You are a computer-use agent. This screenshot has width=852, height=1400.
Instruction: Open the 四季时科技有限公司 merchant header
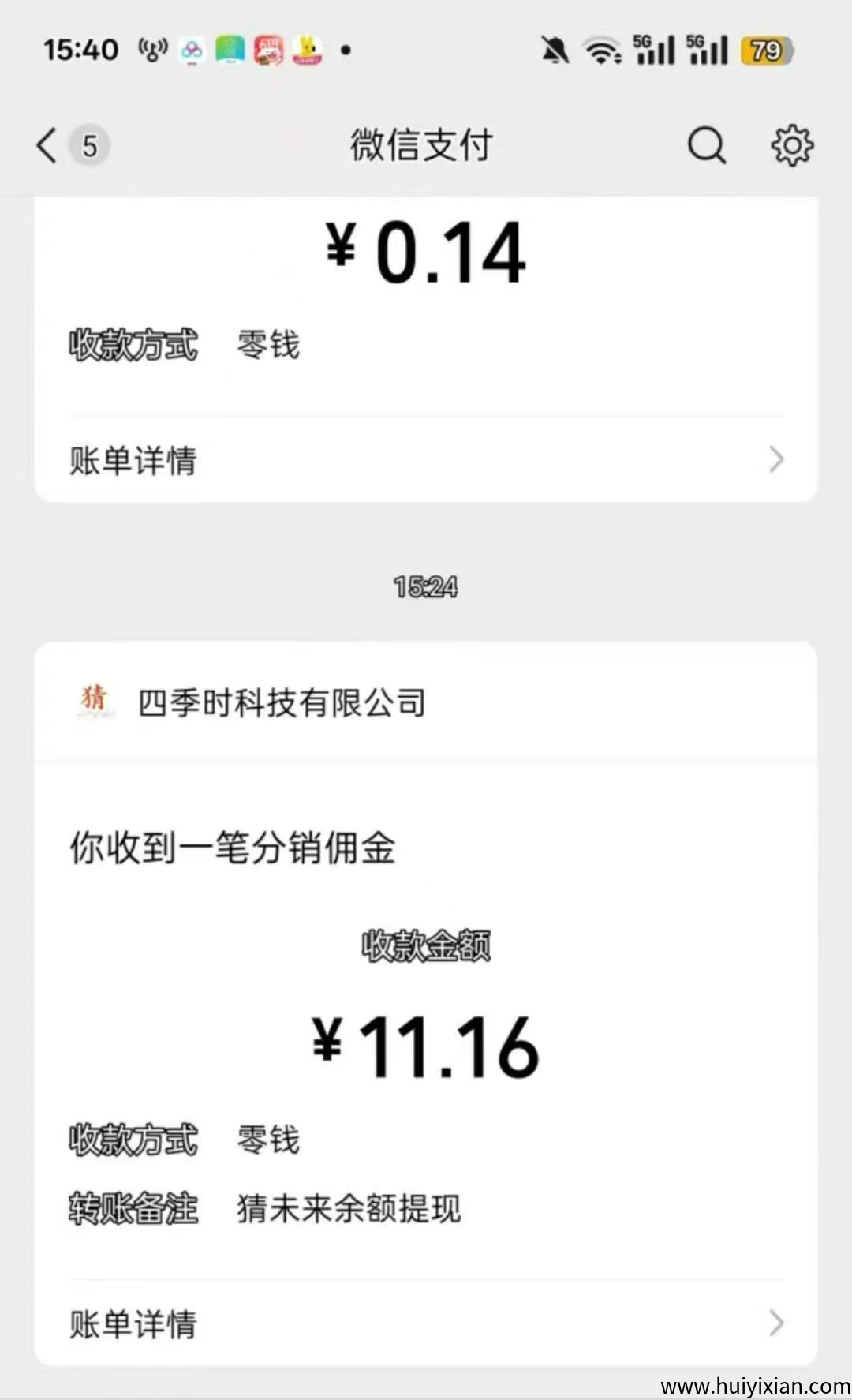pyautogui.click(x=281, y=702)
